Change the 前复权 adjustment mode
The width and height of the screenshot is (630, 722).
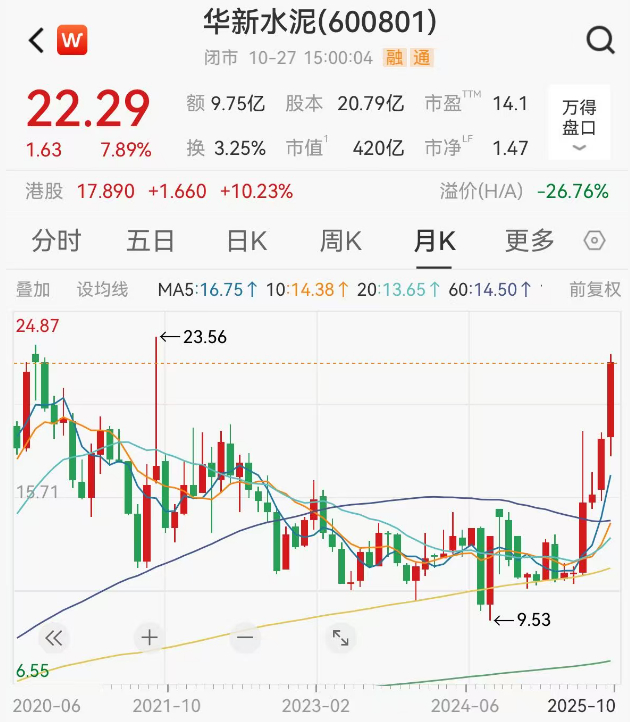pyautogui.click(x=592, y=290)
